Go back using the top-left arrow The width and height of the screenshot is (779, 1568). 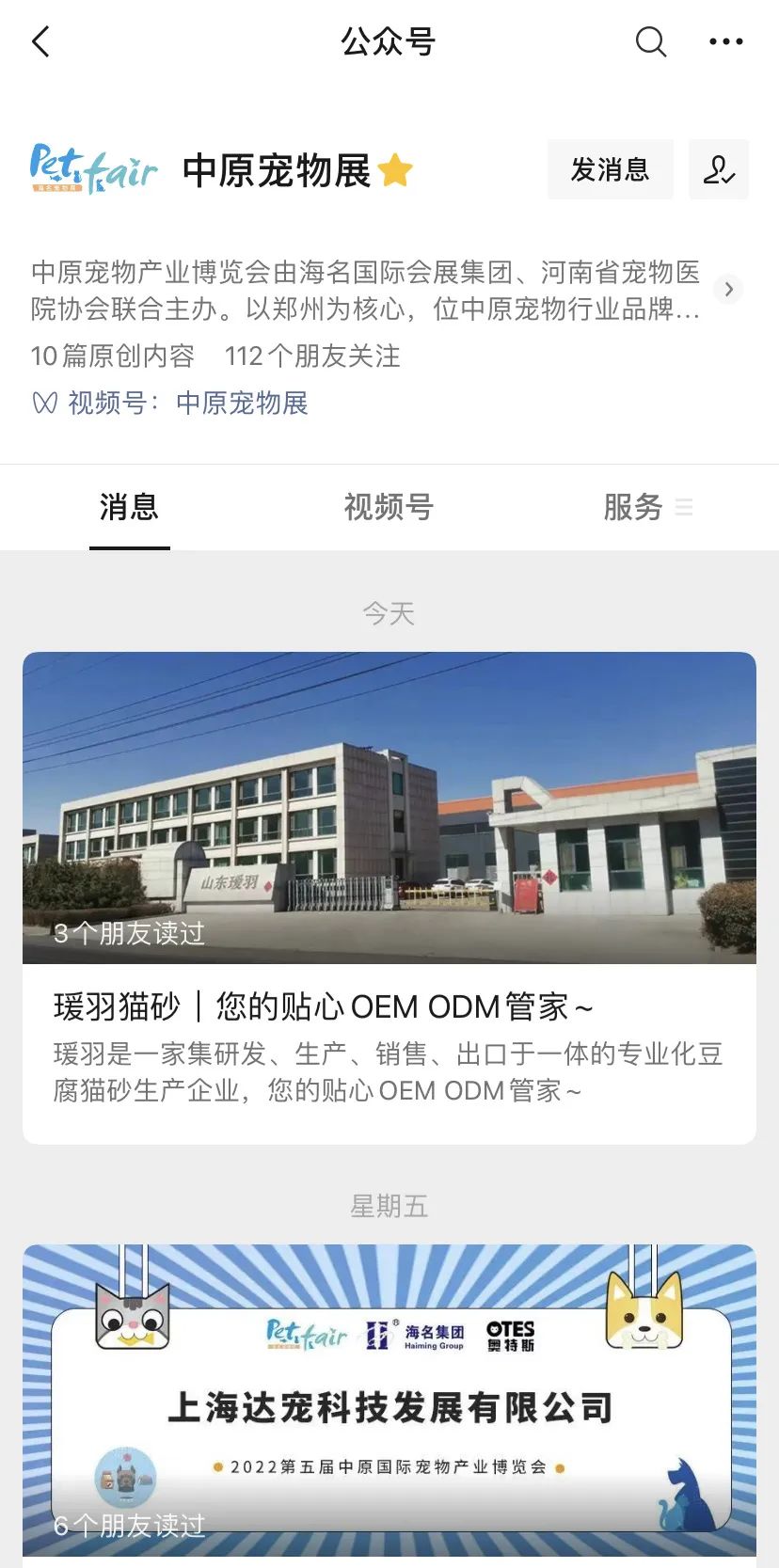pos(40,41)
